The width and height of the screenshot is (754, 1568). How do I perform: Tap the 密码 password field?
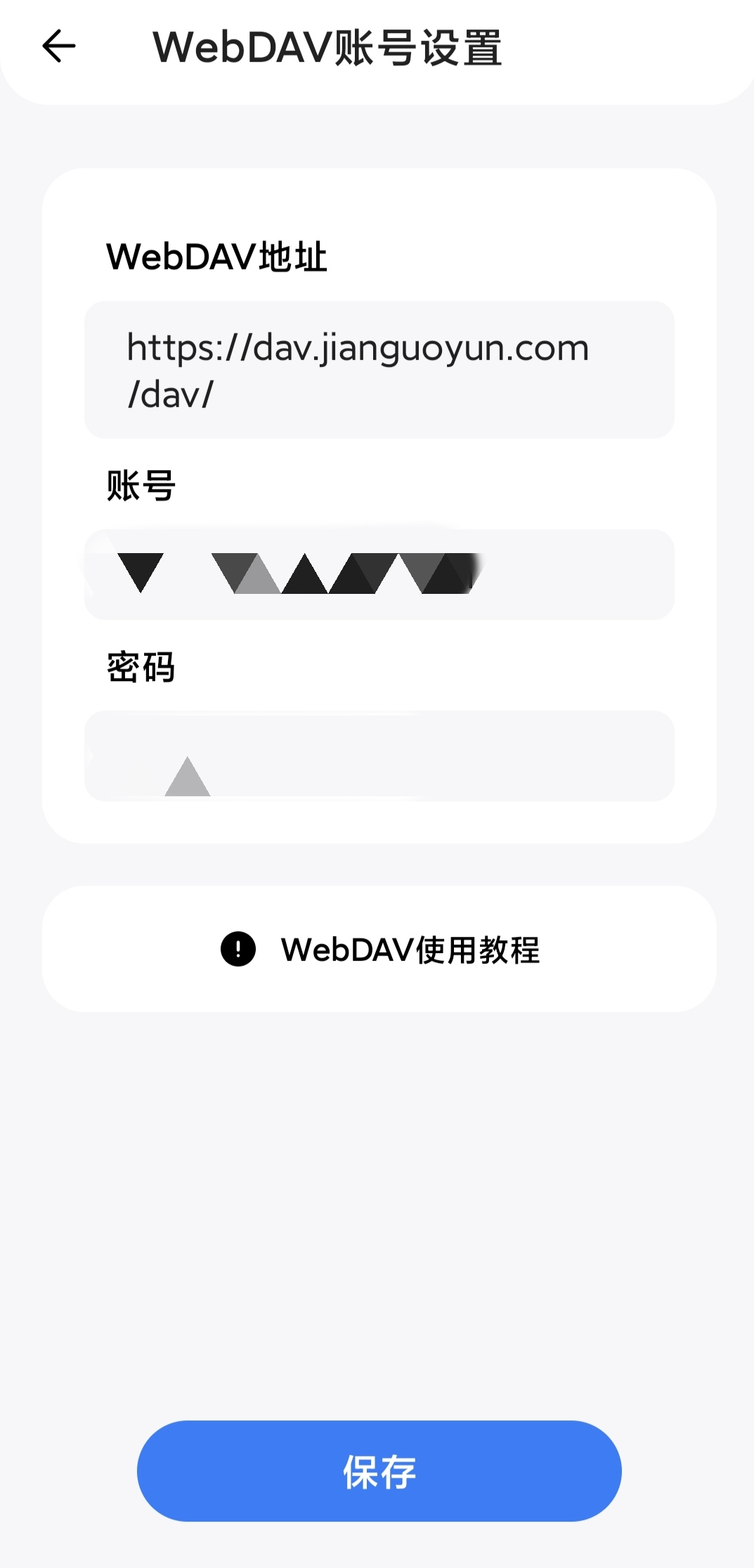(379, 756)
